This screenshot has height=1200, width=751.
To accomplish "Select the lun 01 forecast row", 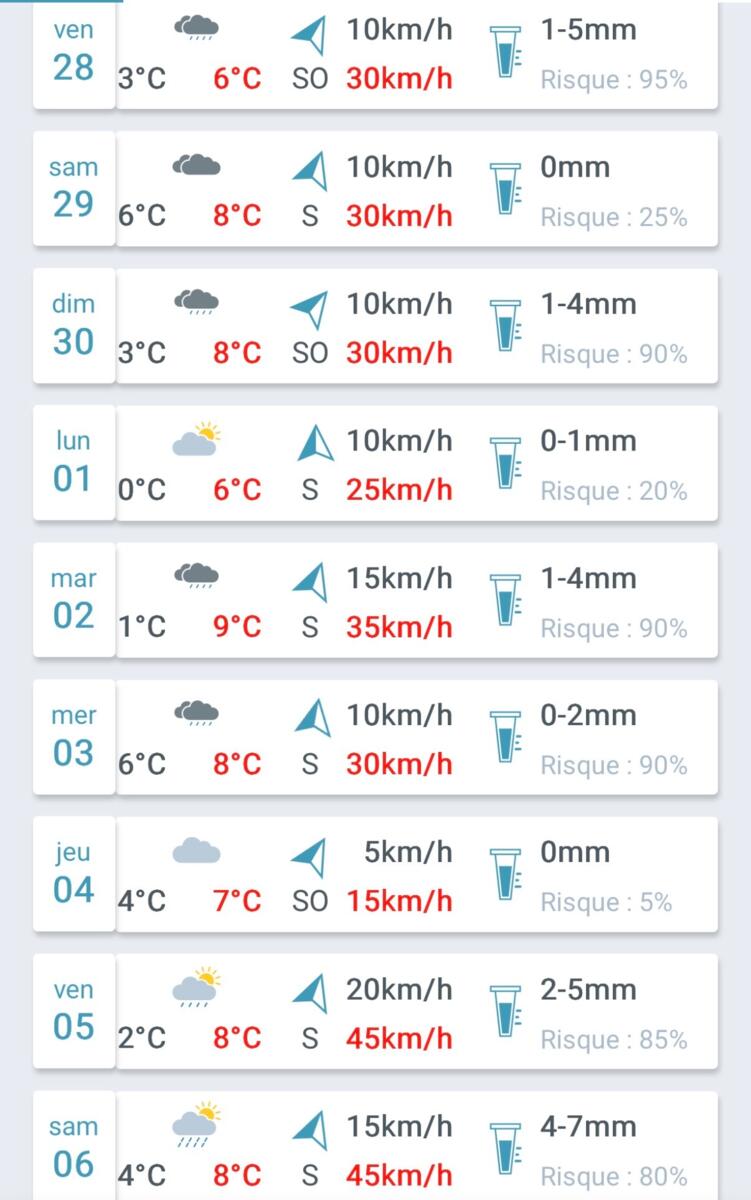I will (x=375, y=464).
